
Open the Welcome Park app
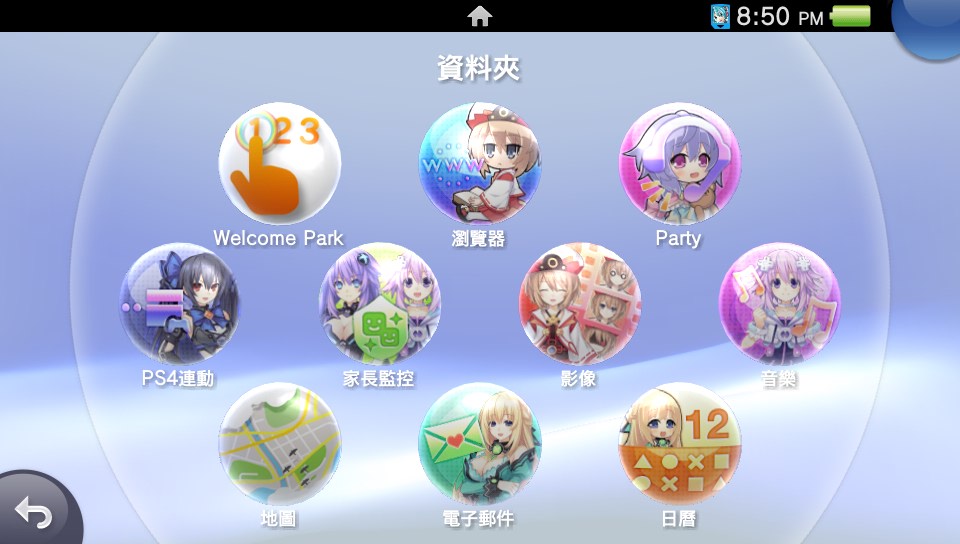(x=279, y=163)
